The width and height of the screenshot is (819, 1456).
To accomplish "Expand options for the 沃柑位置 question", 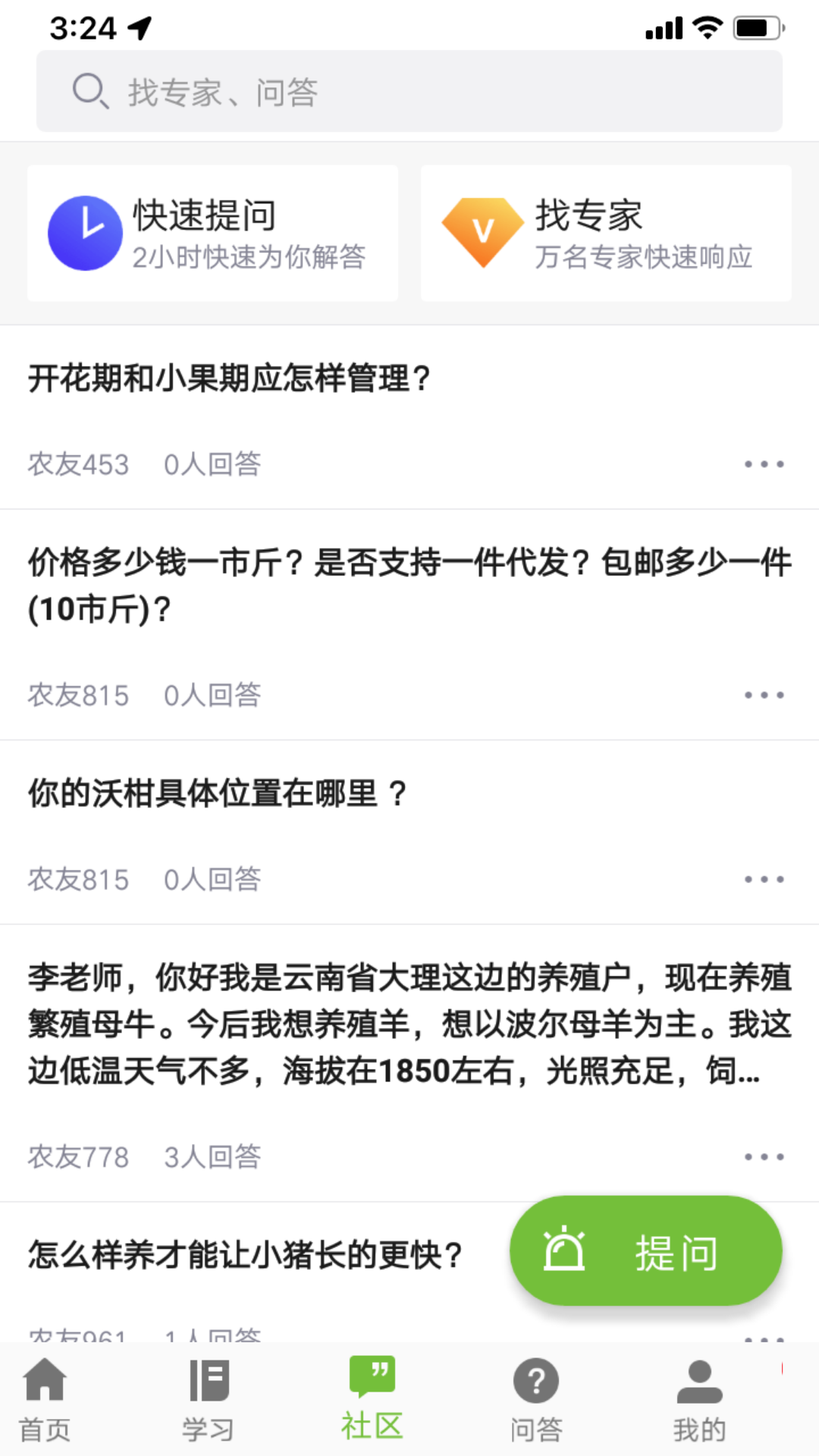I will [x=764, y=878].
